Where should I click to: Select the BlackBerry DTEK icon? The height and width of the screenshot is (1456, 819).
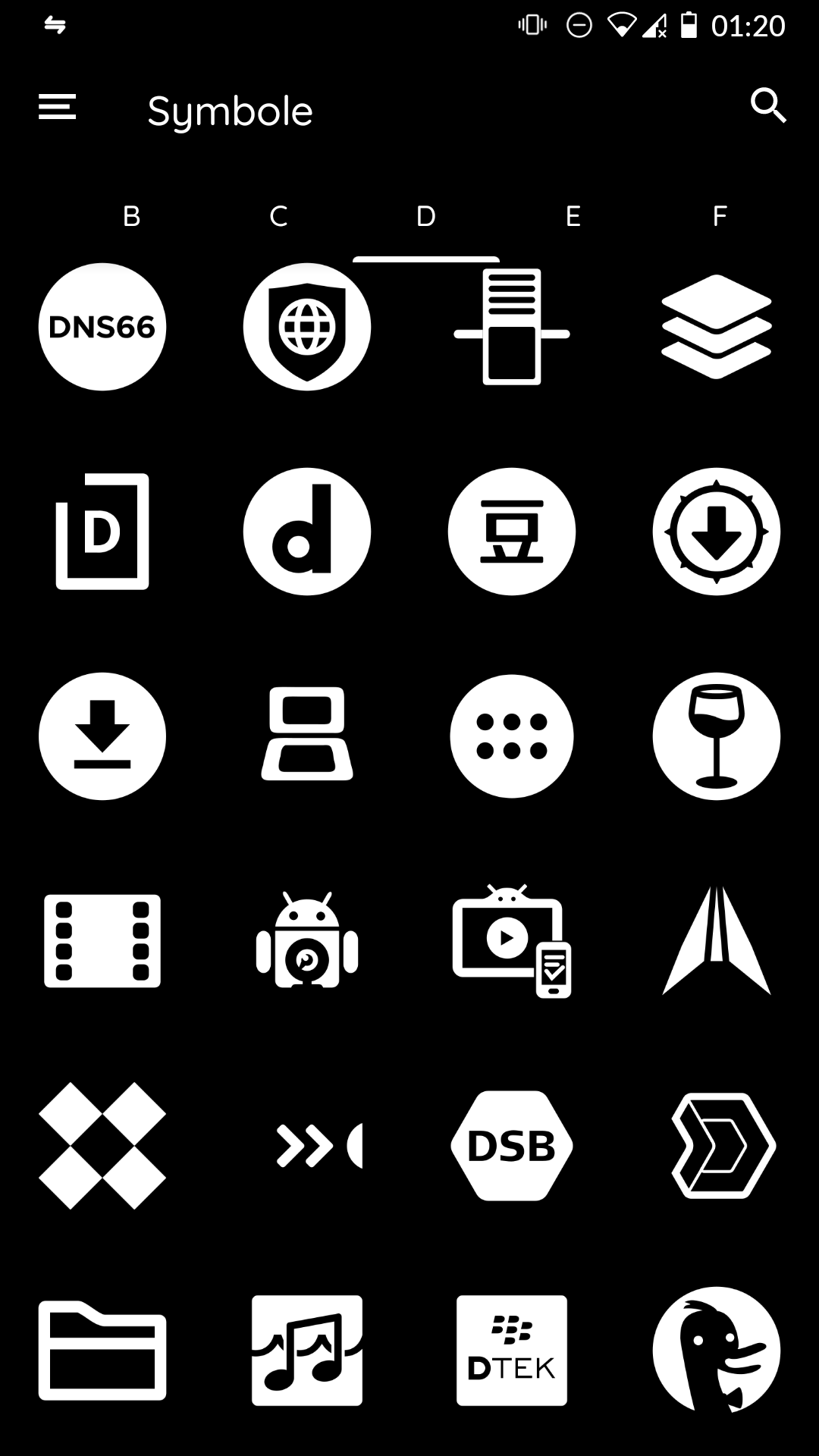point(512,1351)
